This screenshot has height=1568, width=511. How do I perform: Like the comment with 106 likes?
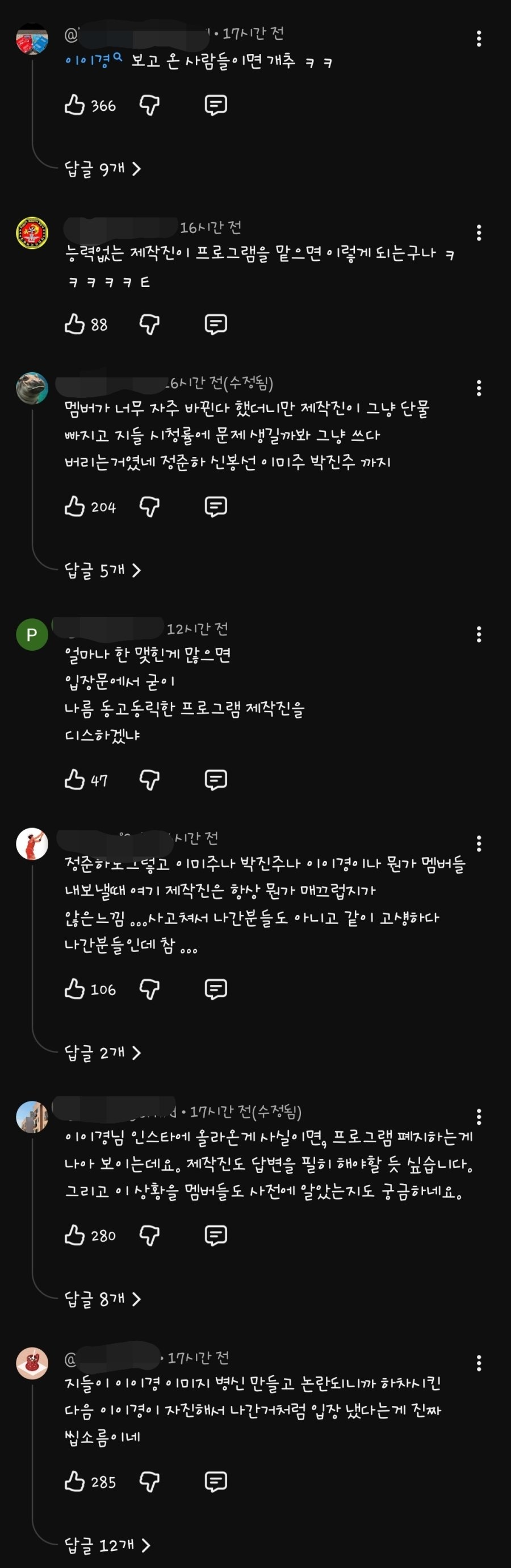[x=75, y=989]
